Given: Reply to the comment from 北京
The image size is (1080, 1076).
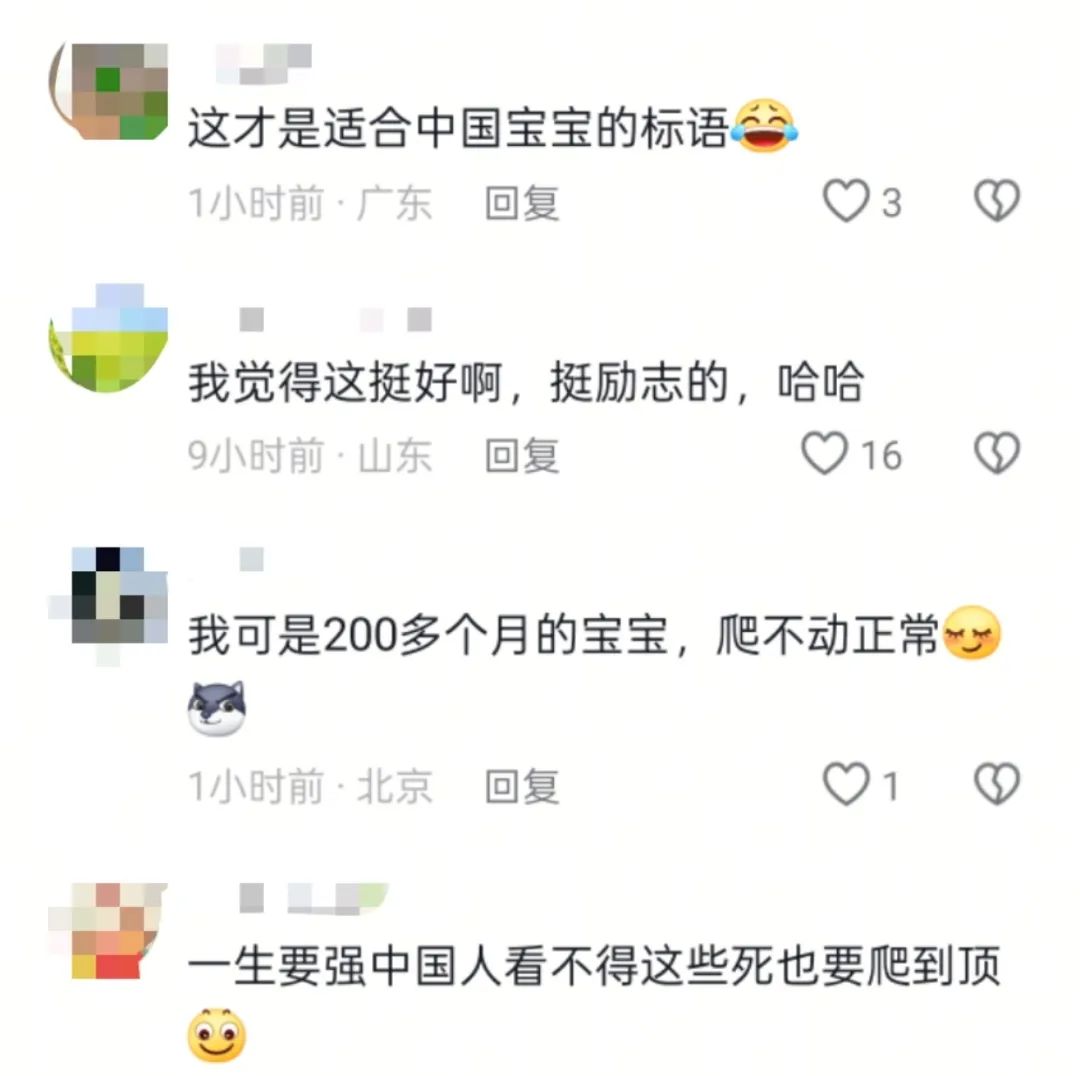Looking at the screenshot, I should 522,787.
